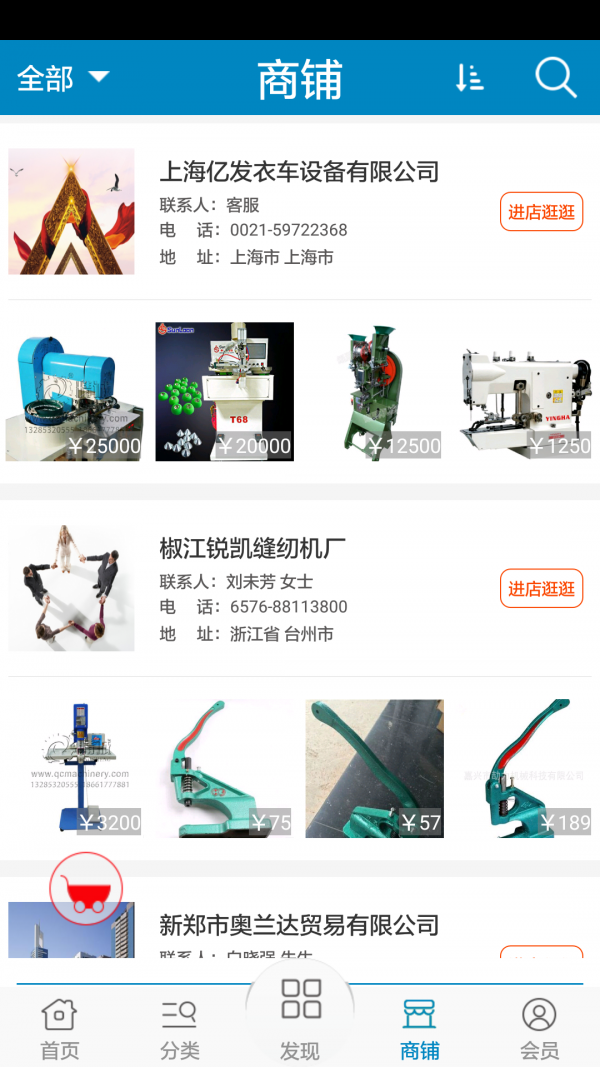Open the ¥75 hand press product
600x1067 pixels.
[x=225, y=768]
